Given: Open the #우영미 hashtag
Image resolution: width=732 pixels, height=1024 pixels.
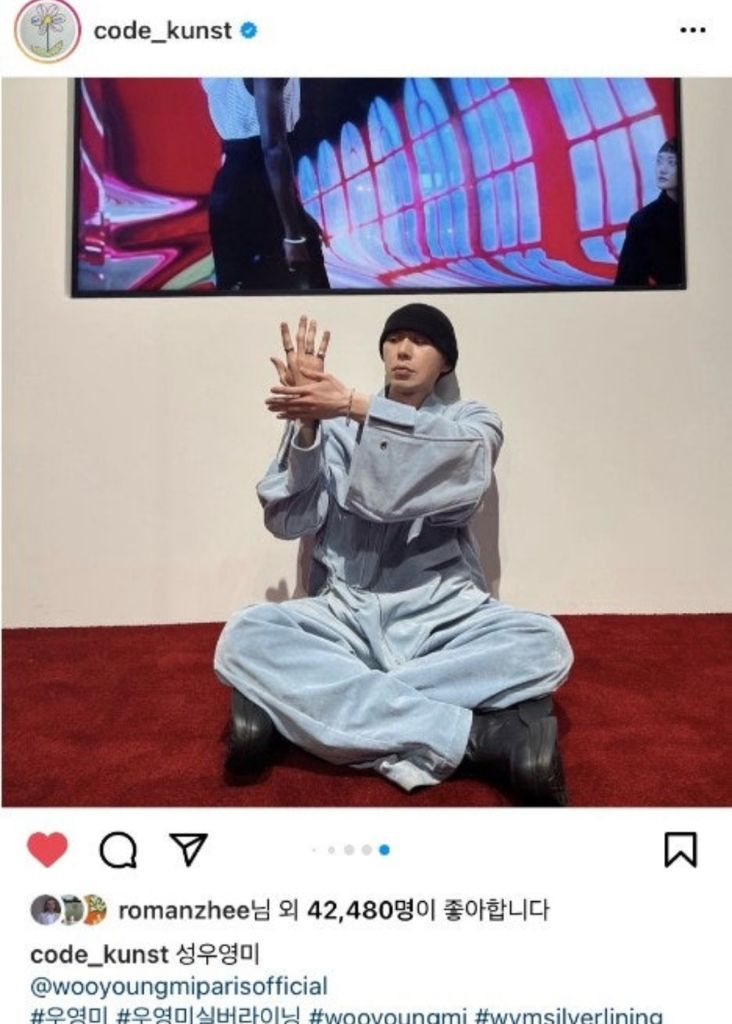Looking at the screenshot, I should 68,1015.
